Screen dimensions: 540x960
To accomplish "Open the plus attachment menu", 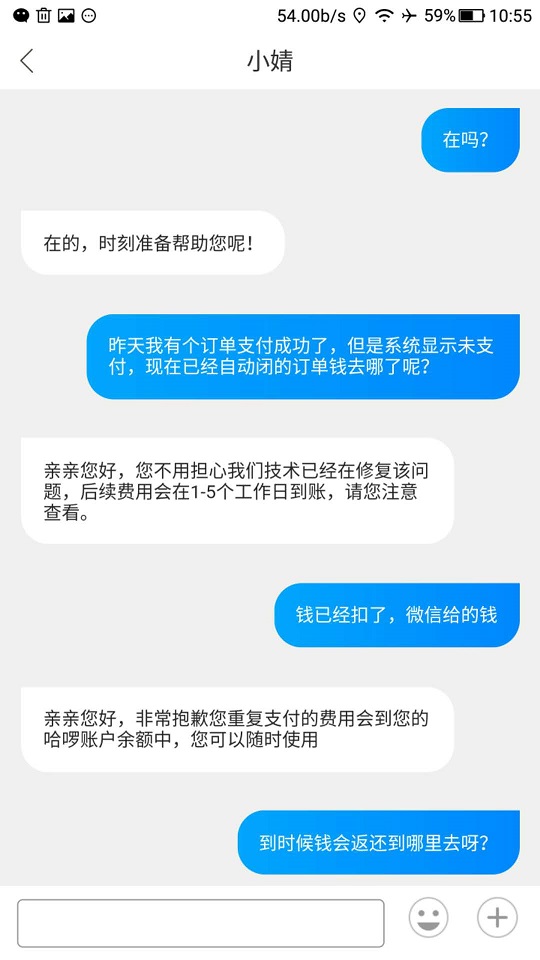I will 497,918.
